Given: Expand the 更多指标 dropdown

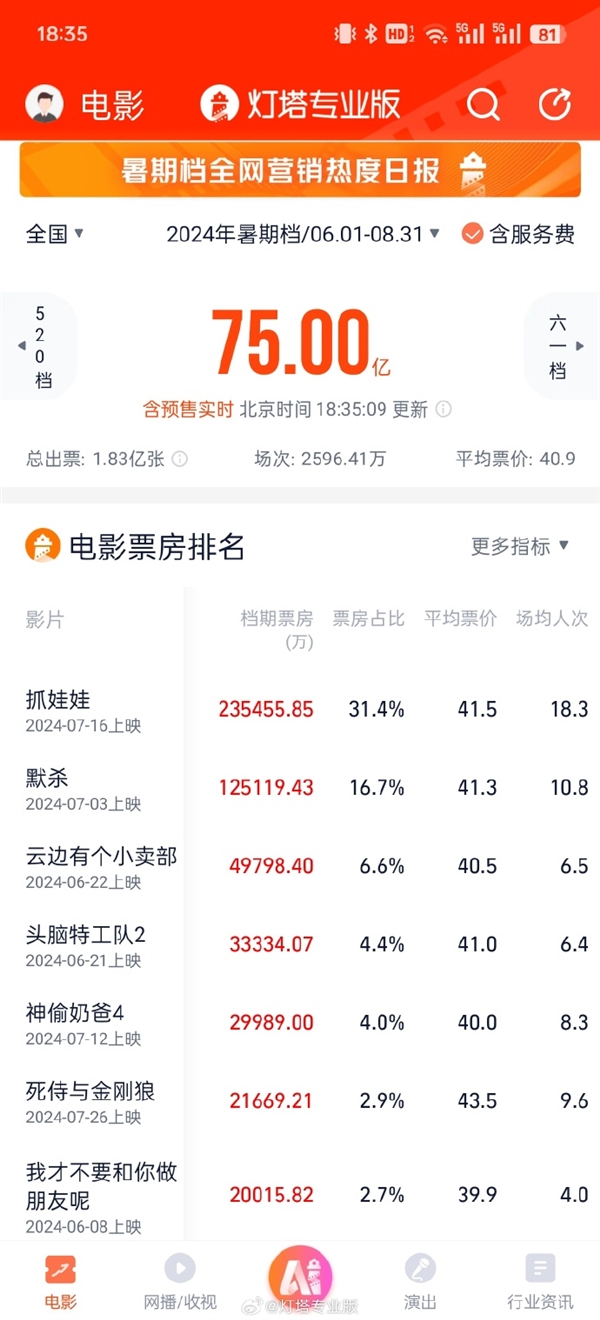Looking at the screenshot, I should point(520,546).
